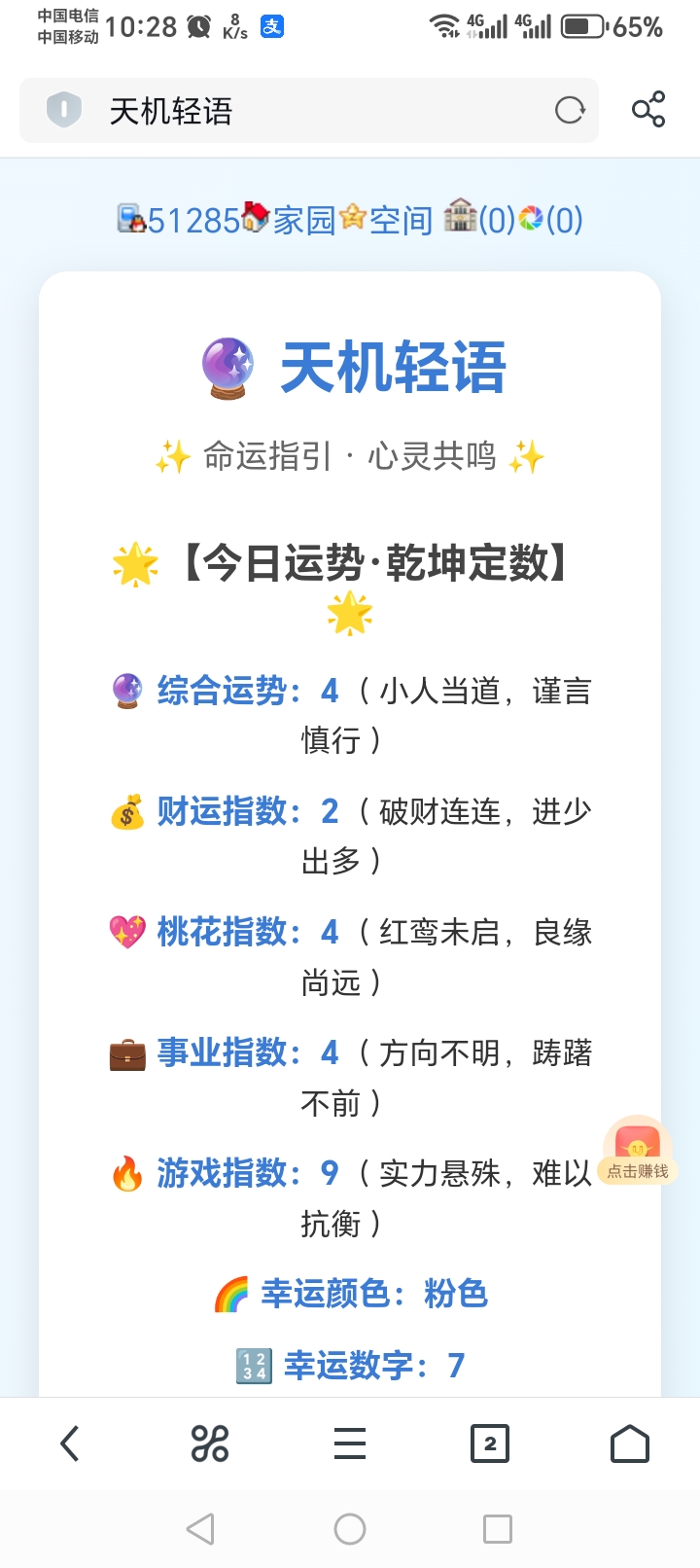700x1568 pixels.
Task: Open the browser hamburger menu
Action: pos(349,1443)
